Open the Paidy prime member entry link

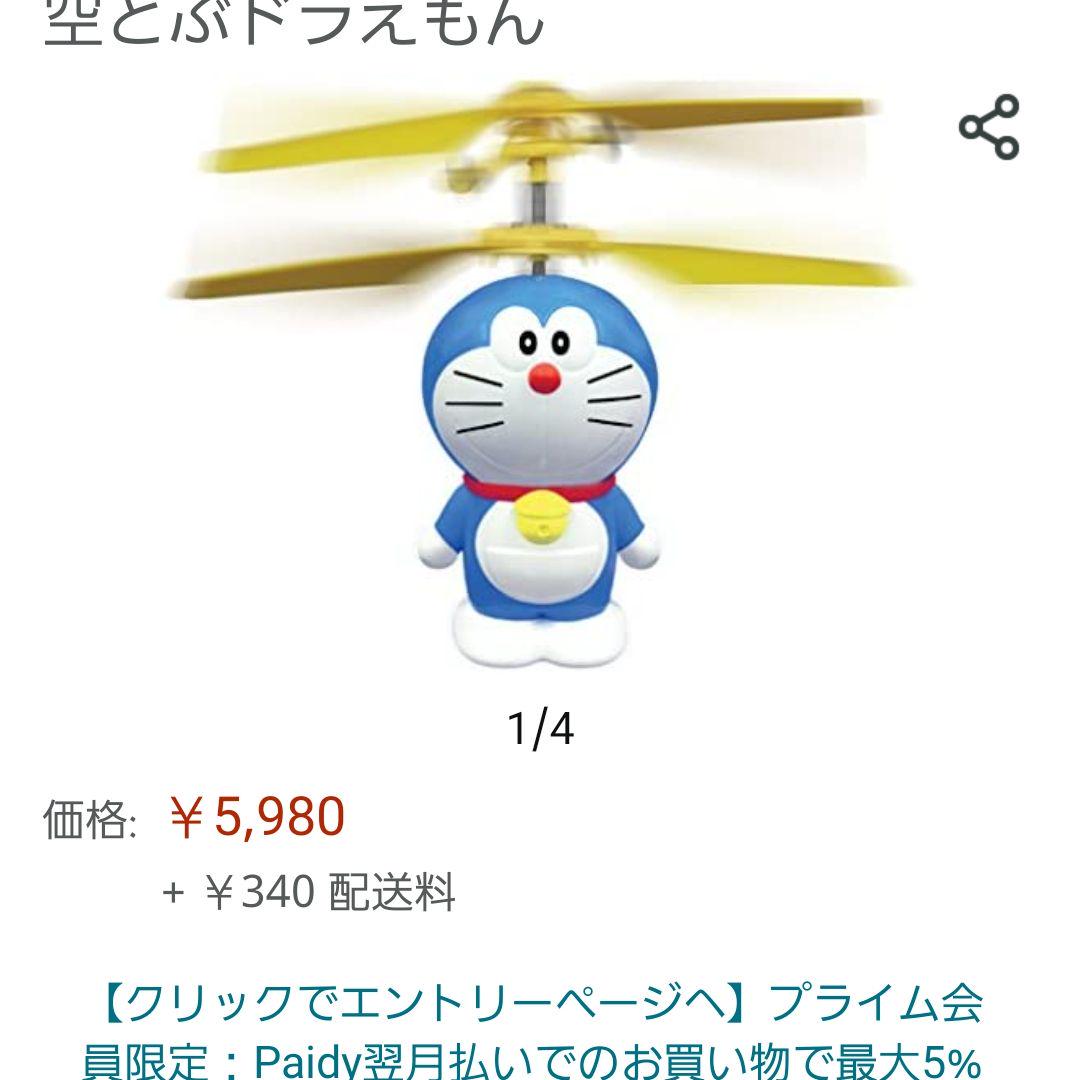click(x=540, y=1030)
